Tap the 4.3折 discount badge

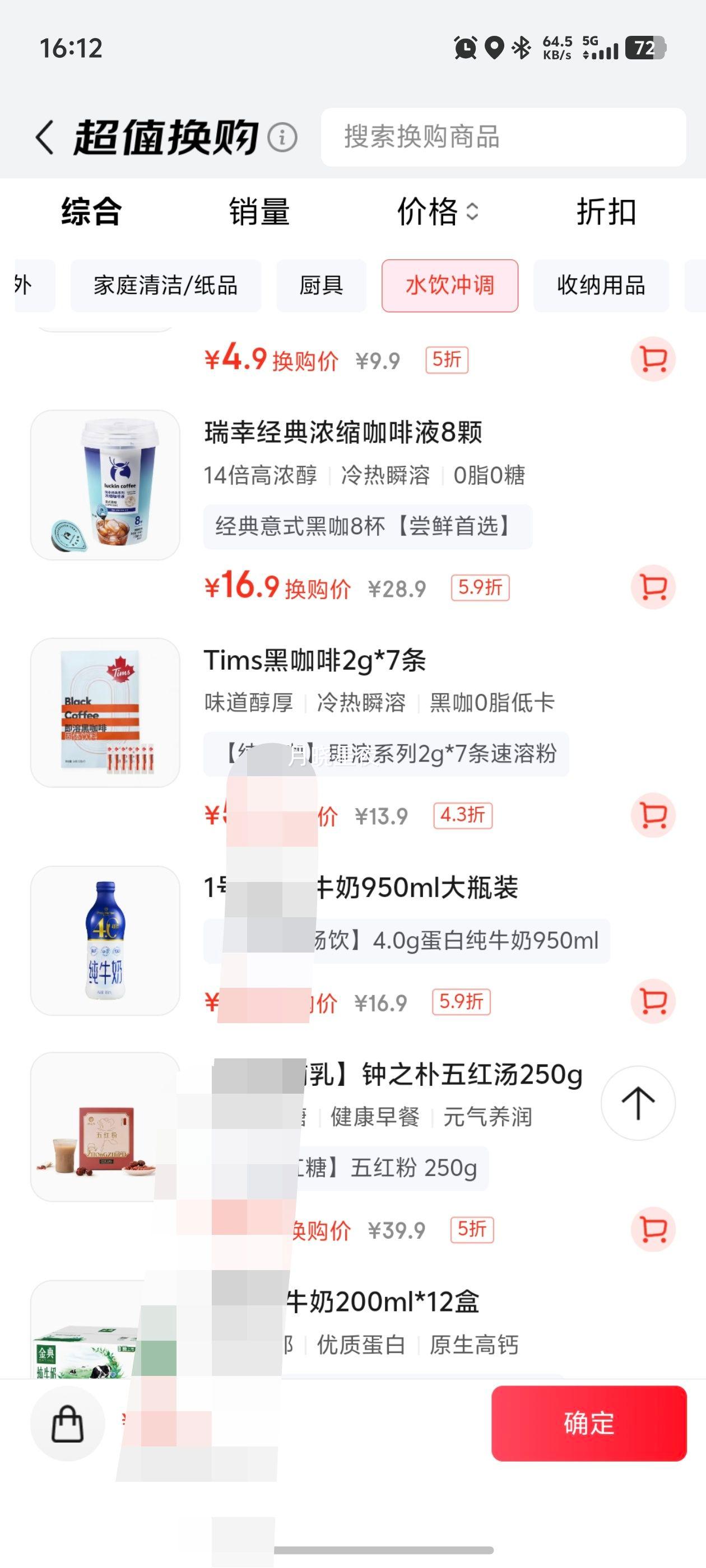464,816
